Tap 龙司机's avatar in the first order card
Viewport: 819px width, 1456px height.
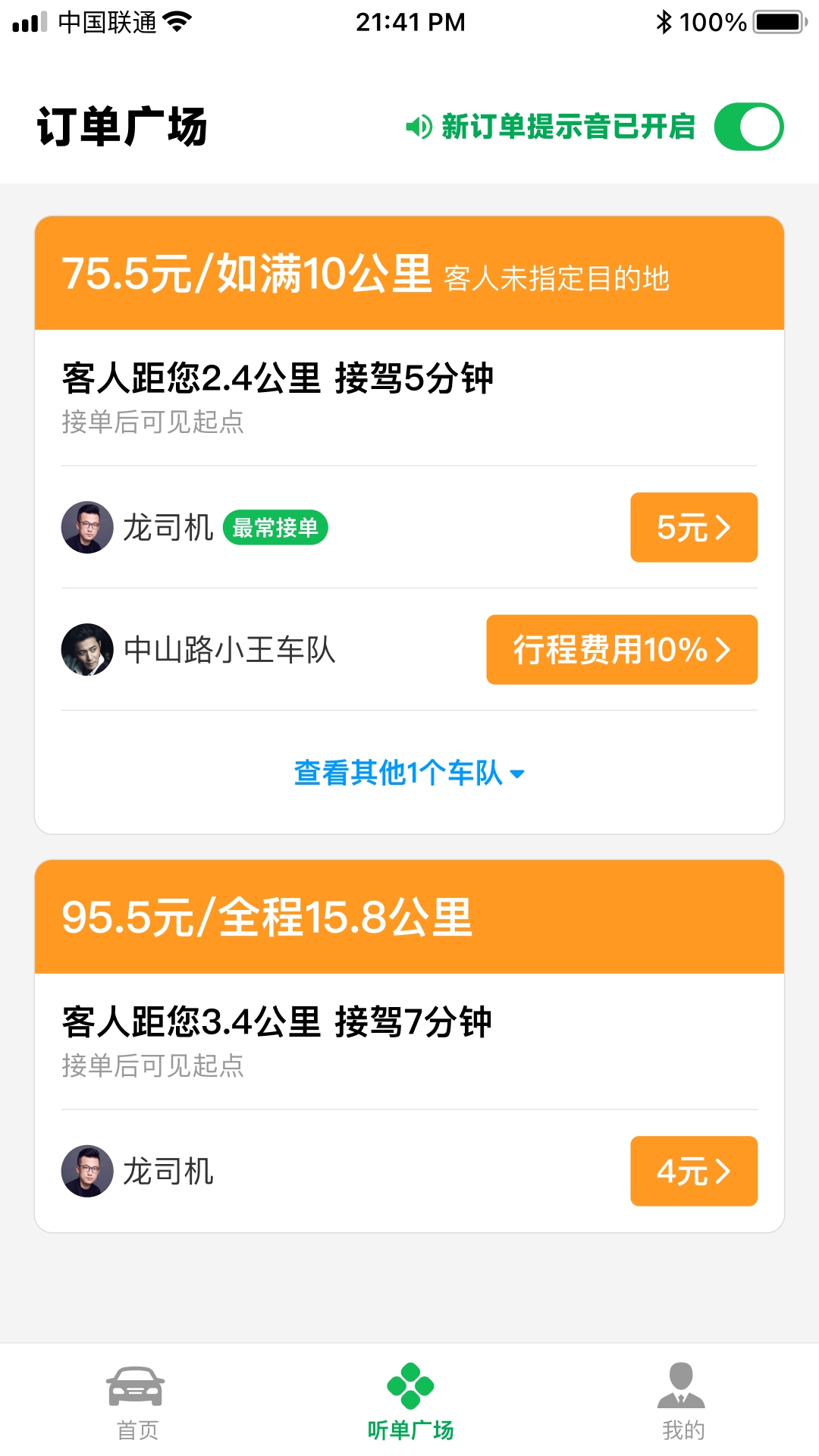pyautogui.click(x=86, y=527)
